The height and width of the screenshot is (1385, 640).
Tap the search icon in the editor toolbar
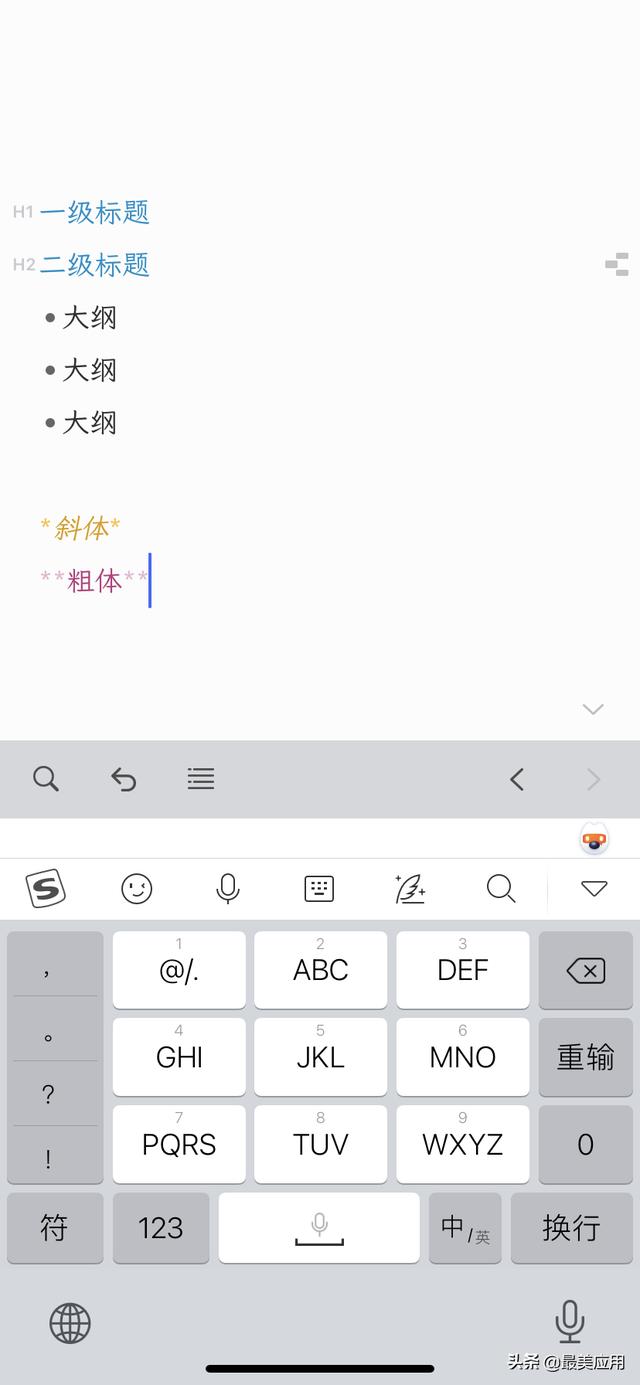click(x=46, y=779)
